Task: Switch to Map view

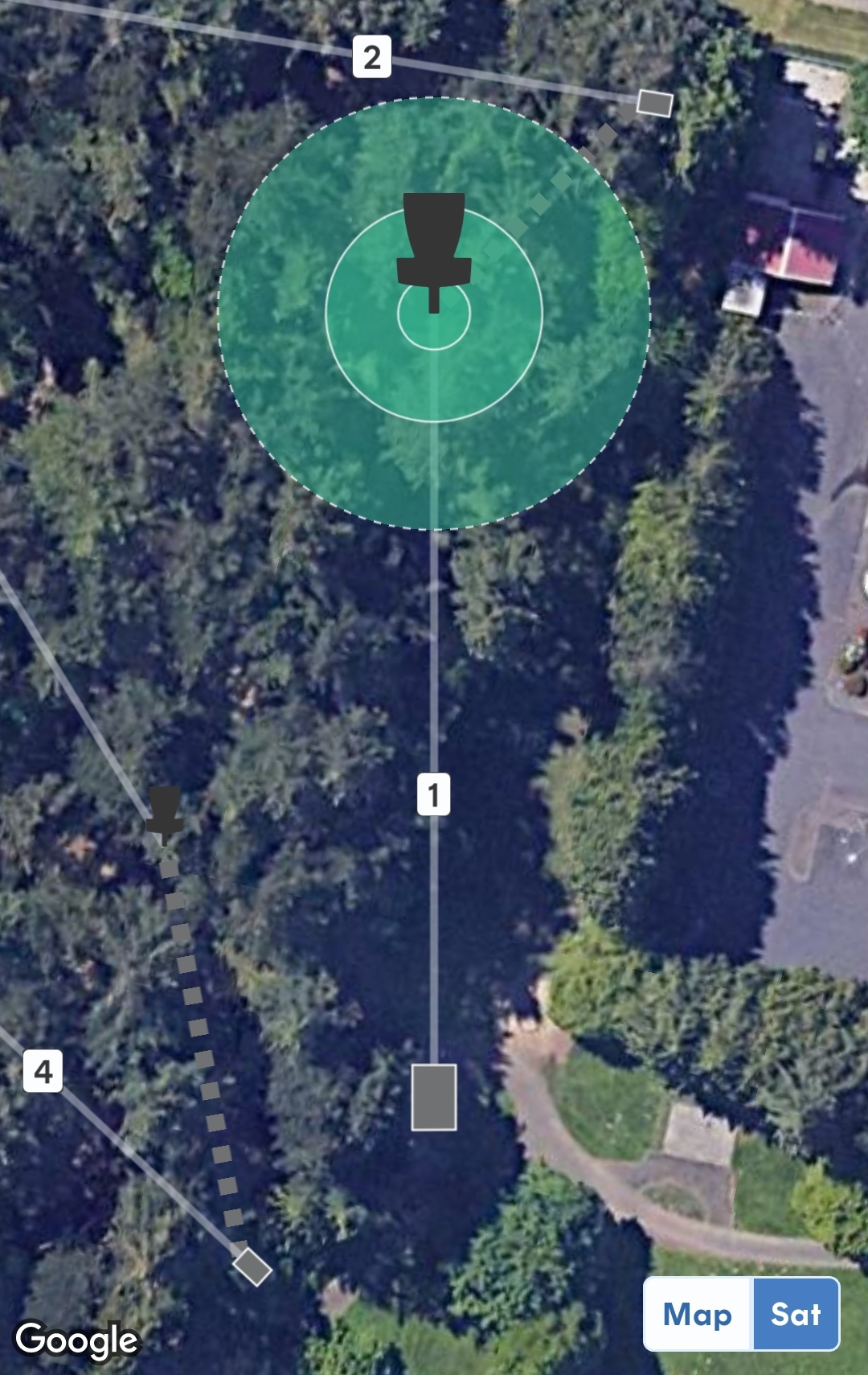Action: click(x=698, y=1314)
